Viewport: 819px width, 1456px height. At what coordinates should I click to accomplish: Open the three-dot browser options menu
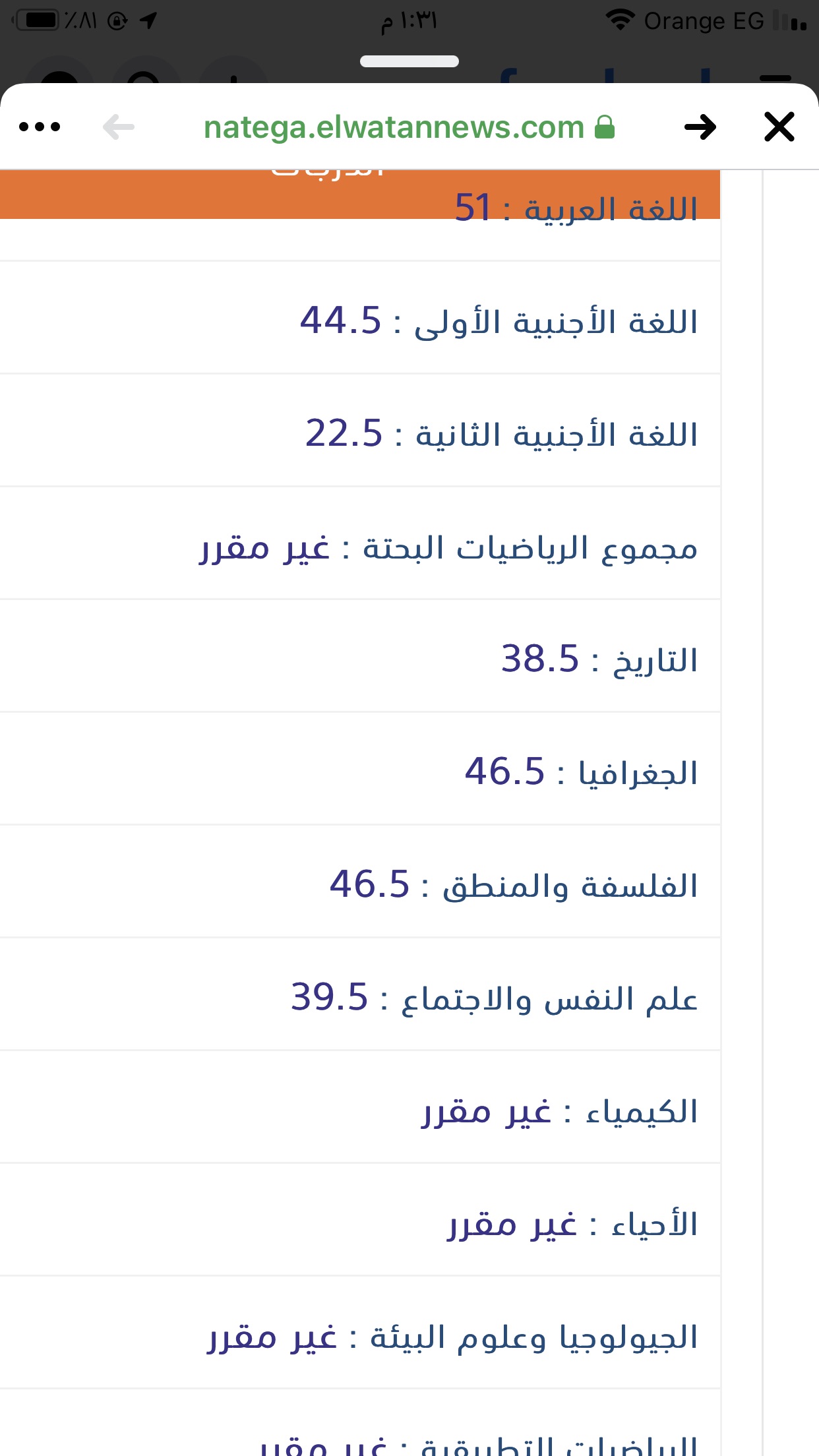pyautogui.click(x=40, y=127)
